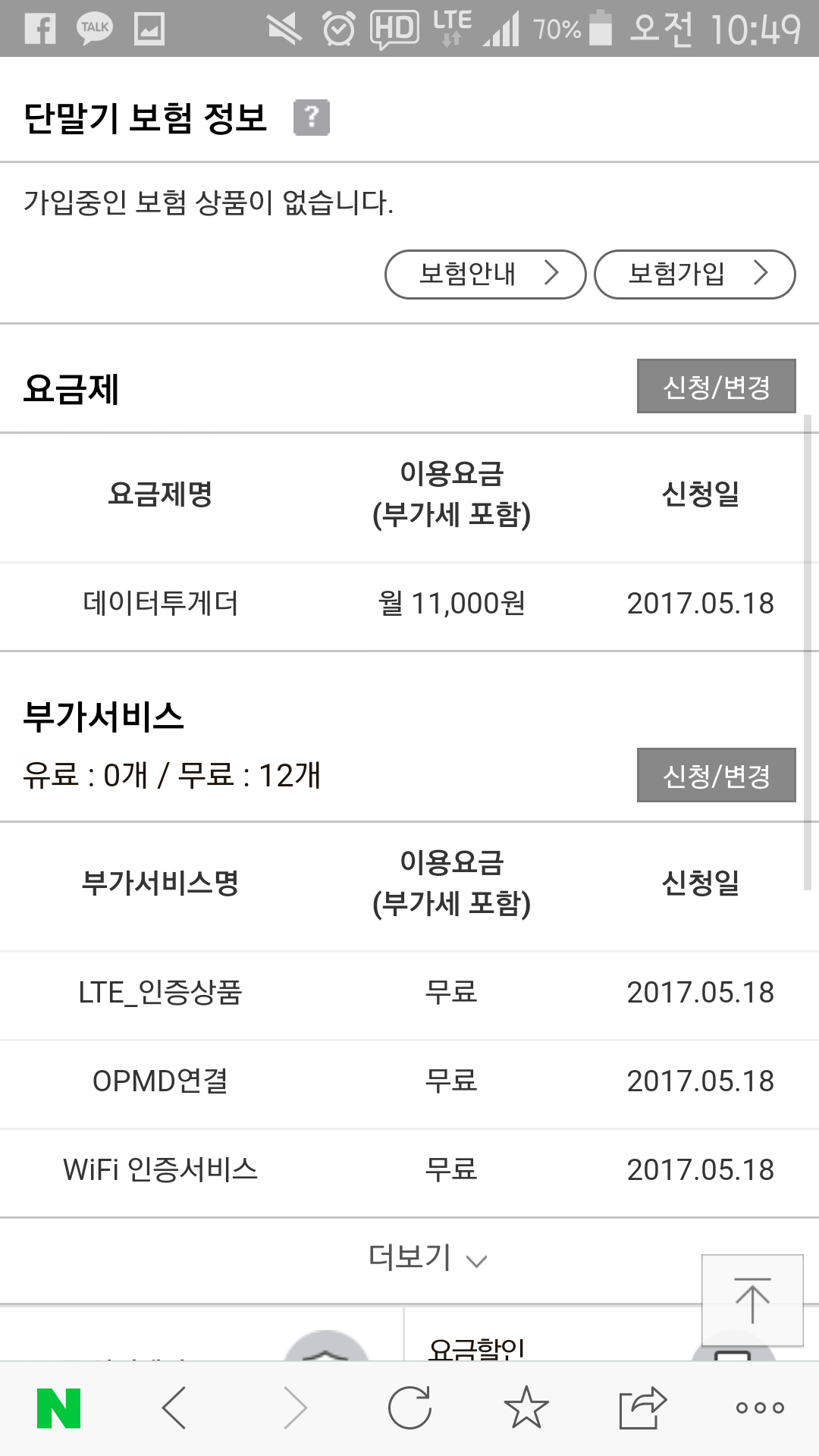
Task: Tap 신청/변경 for the 부가서비스 section
Action: [x=716, y=775]
